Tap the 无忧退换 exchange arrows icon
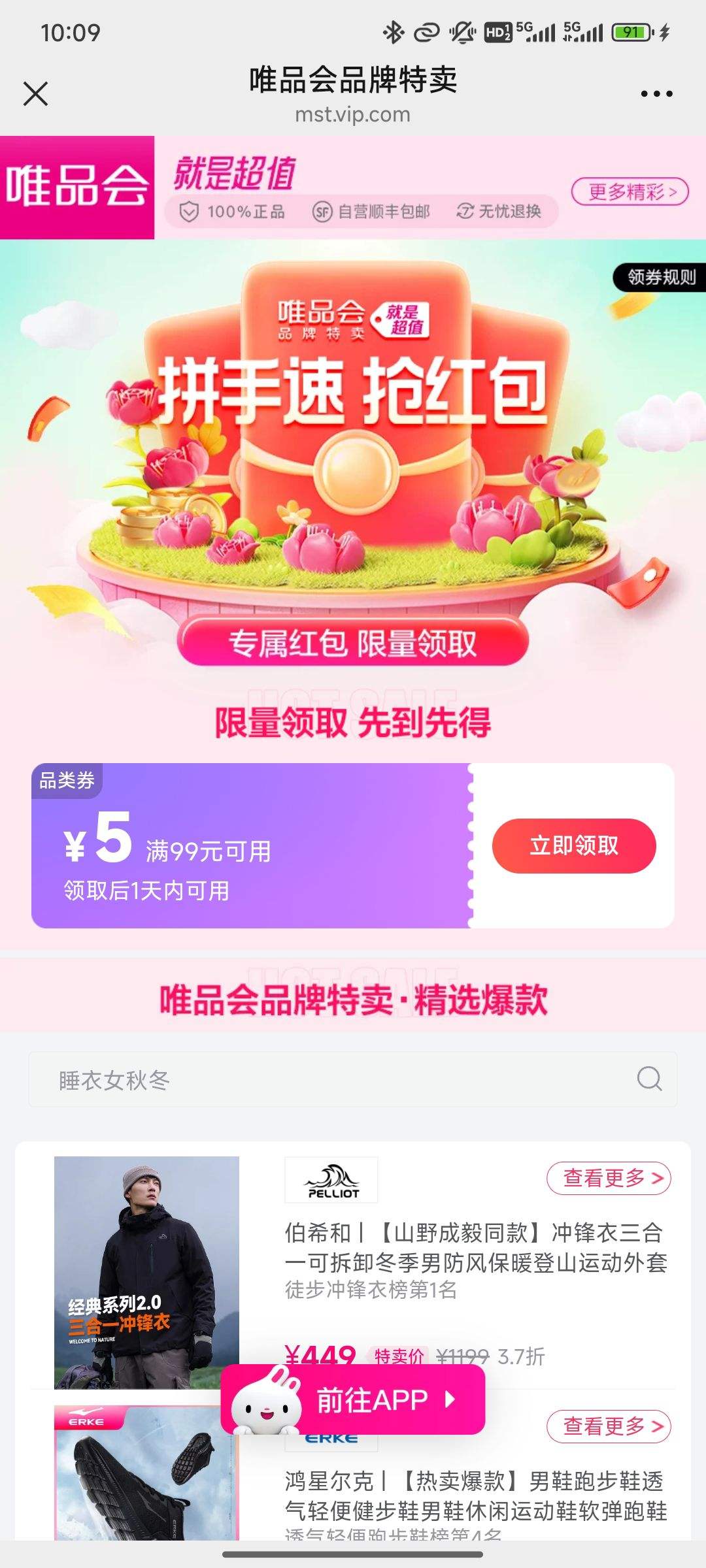This screenshot has width=706, height=1568. (464, 212)
